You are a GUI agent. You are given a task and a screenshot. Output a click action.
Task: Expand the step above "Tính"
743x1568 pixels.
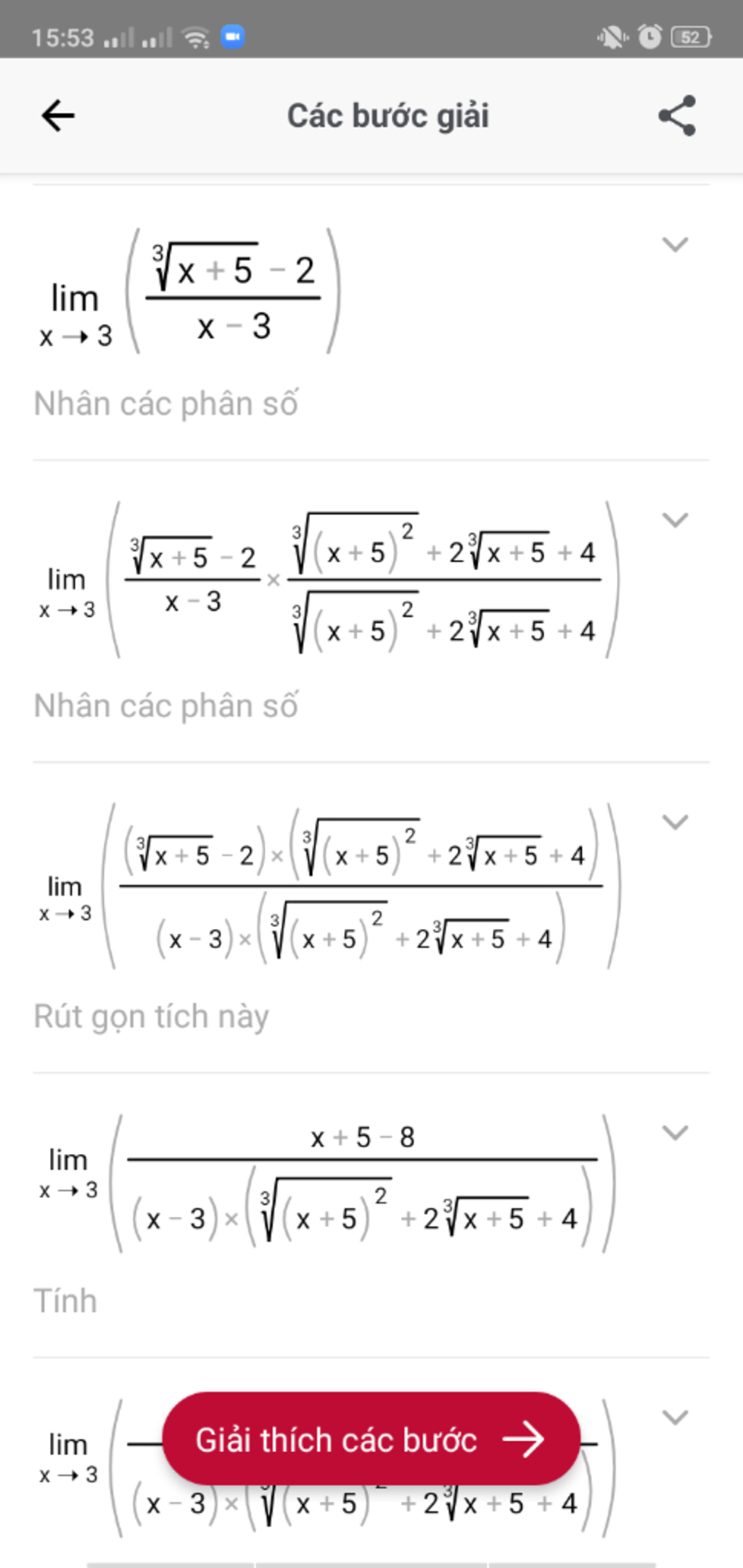click(x=675, y=1132)
